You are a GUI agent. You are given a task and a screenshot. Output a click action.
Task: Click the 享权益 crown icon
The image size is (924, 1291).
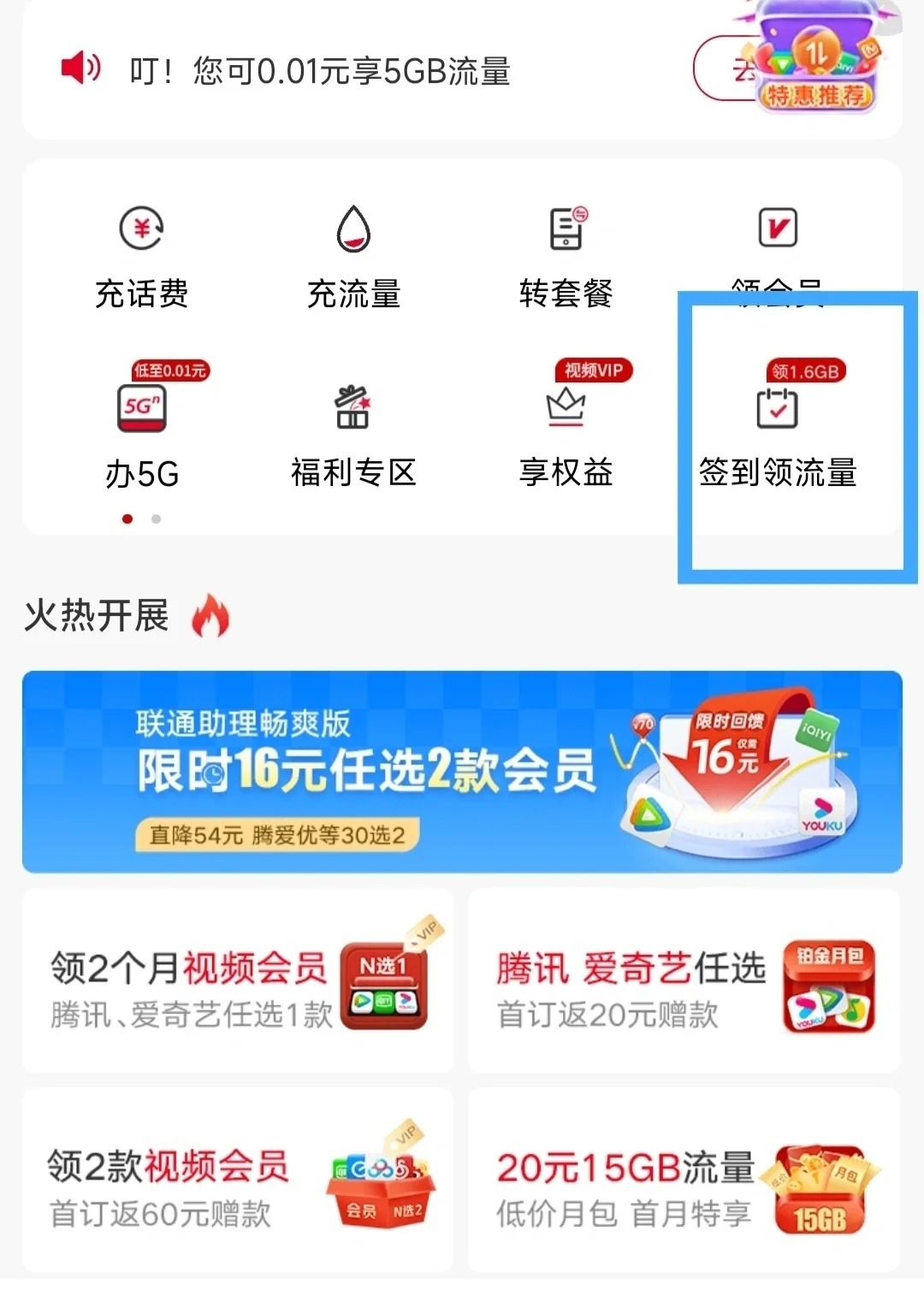coord(566,409)
